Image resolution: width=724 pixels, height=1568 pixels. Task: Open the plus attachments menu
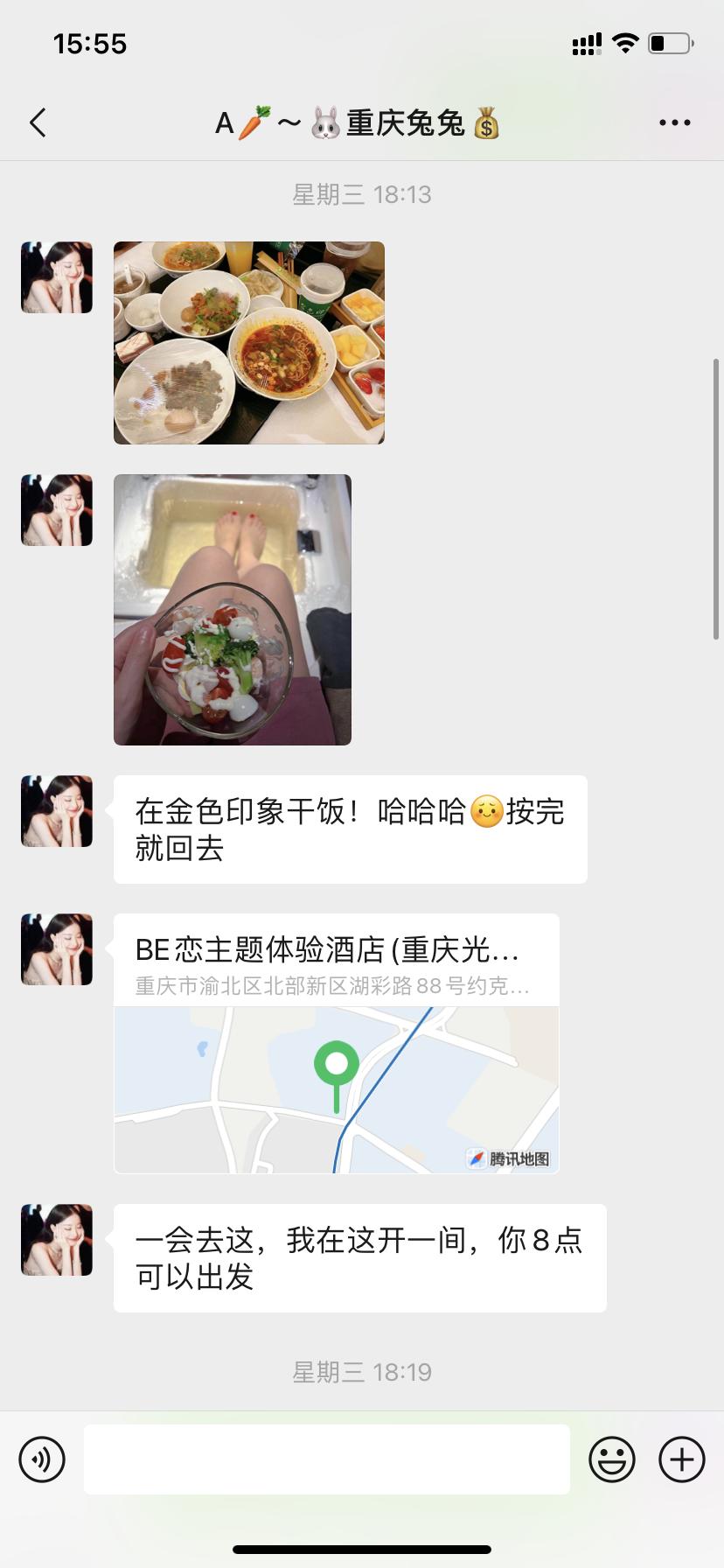[x=682, y=1459]
